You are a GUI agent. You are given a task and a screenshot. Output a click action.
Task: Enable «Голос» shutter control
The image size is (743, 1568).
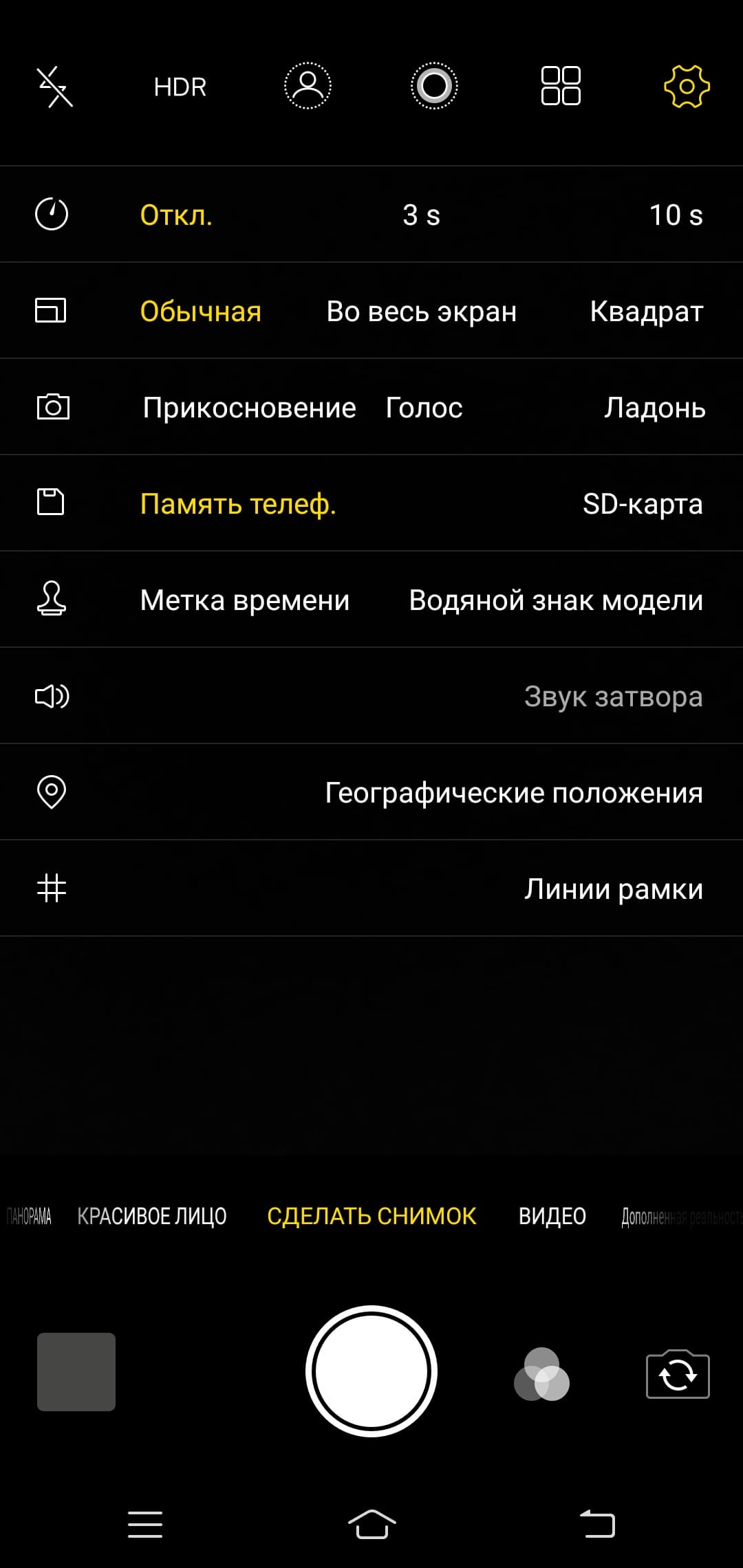424,408
